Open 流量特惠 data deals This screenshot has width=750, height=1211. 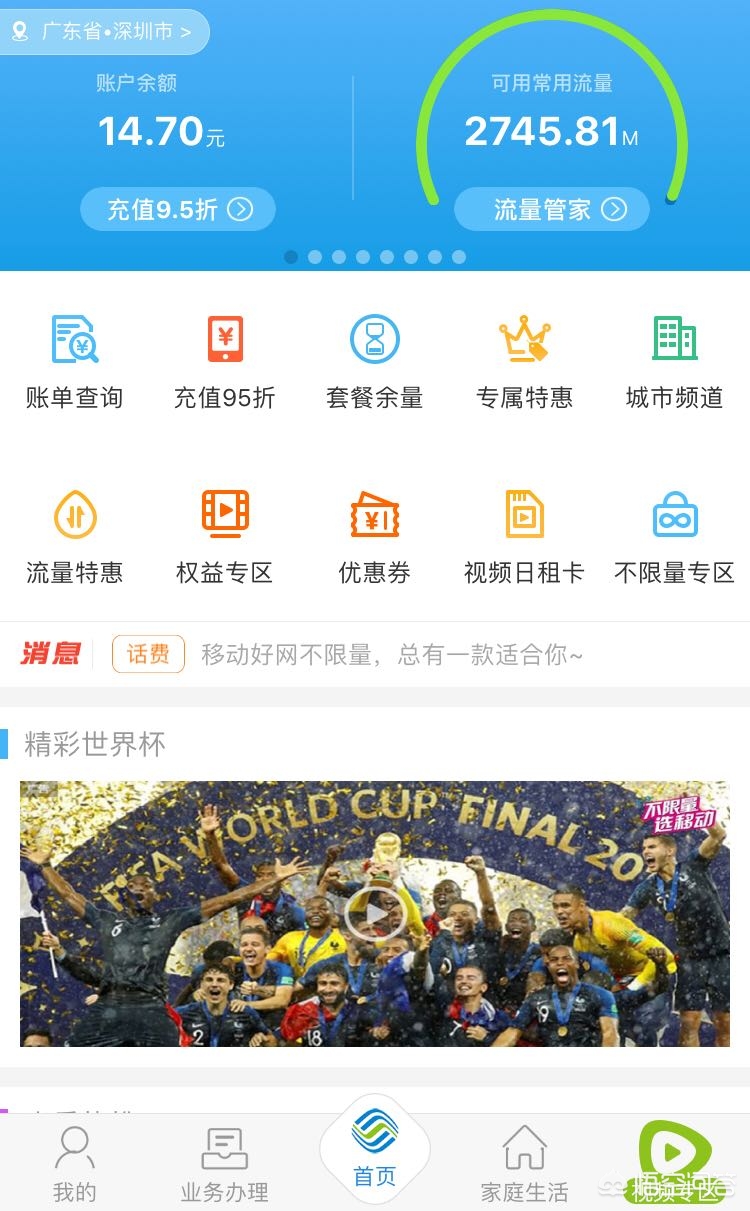coord(74,537)
